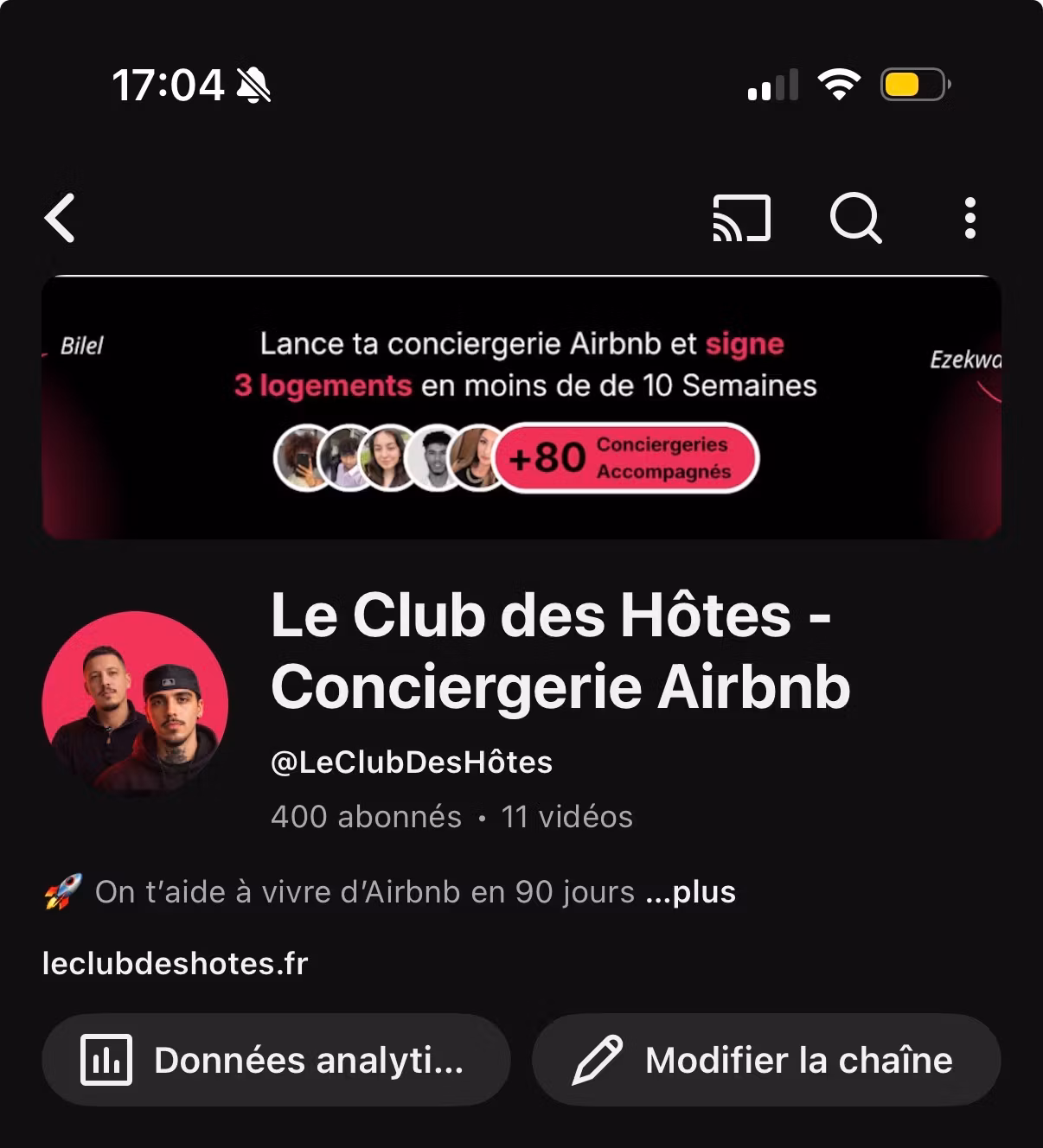Viewport: 1043px width, 1148px height.
Task: Open the channel profile picture
Action: point(136,706)
